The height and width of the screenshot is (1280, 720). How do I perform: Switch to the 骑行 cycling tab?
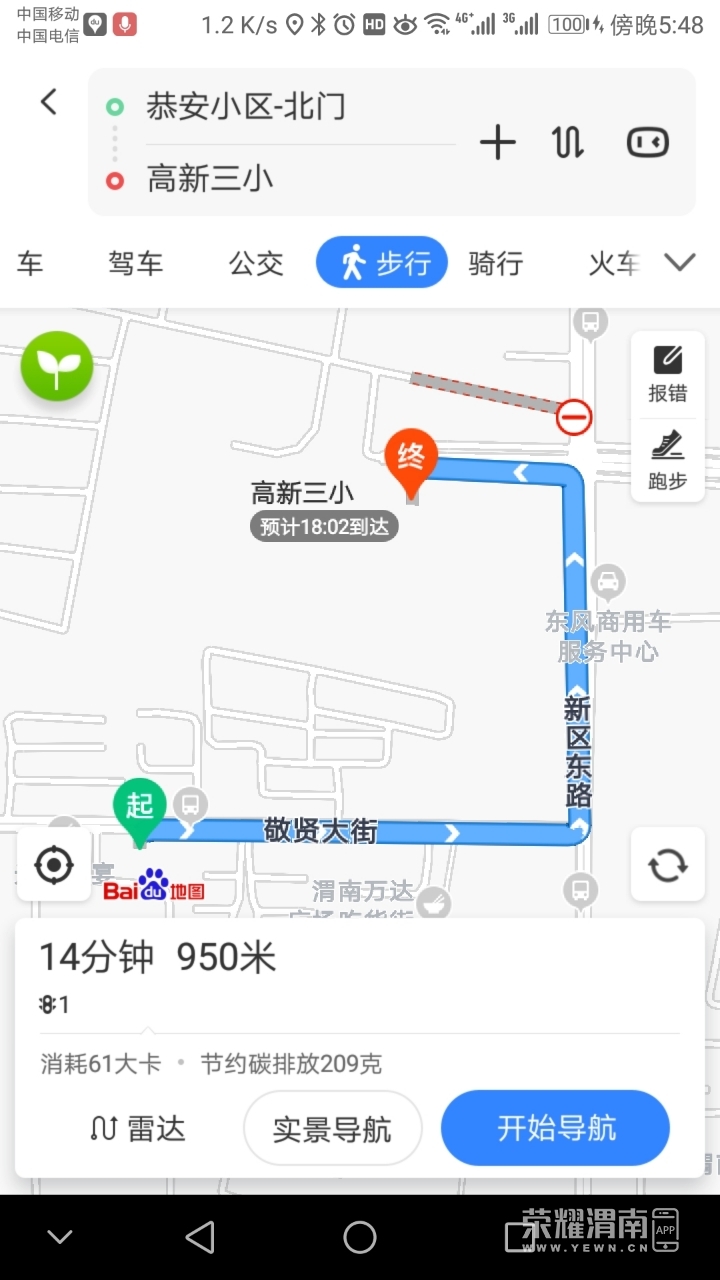pos(495,264)
